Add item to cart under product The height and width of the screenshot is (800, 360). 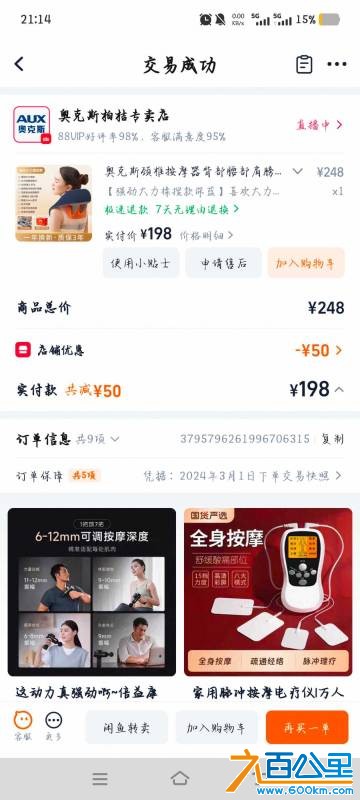point(306,263)
